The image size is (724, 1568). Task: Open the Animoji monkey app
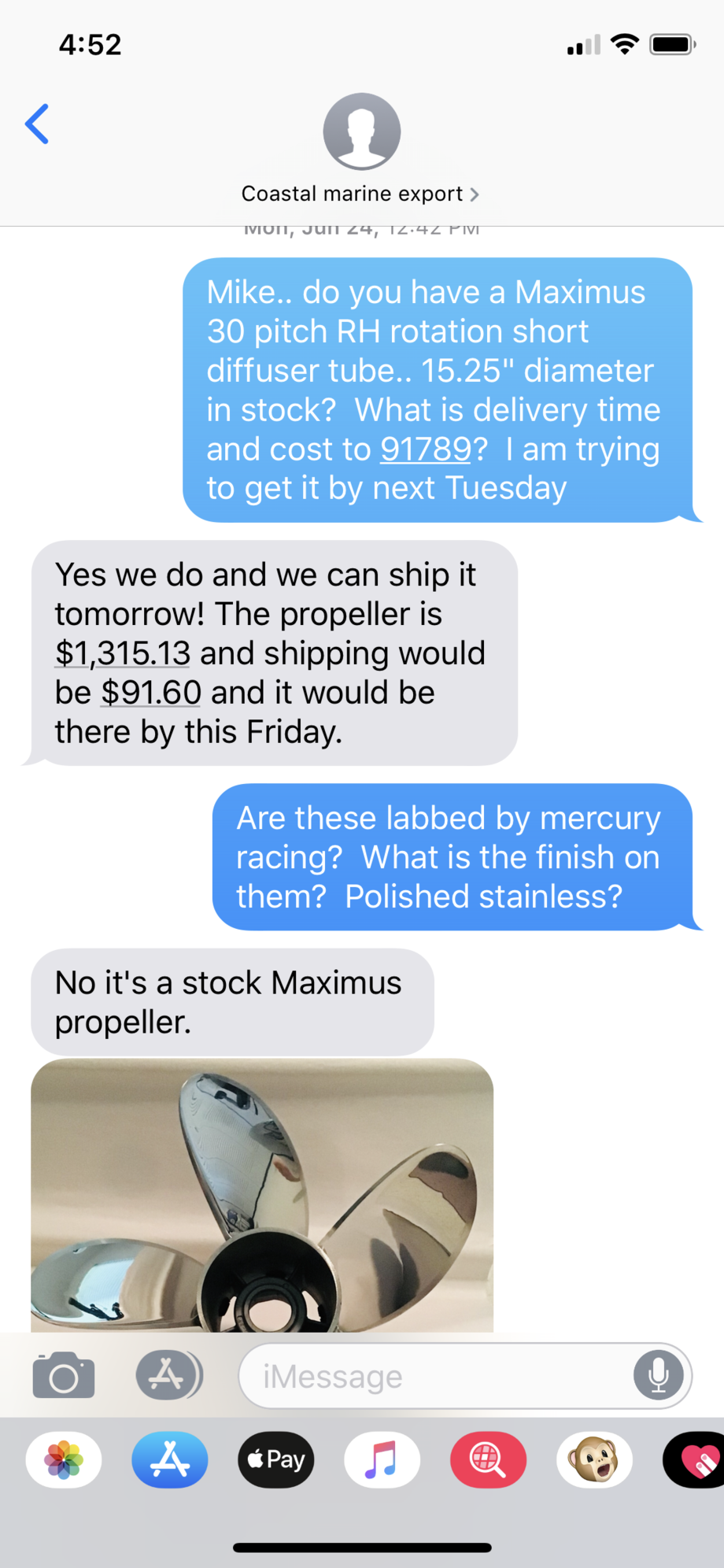point(594,1459)
